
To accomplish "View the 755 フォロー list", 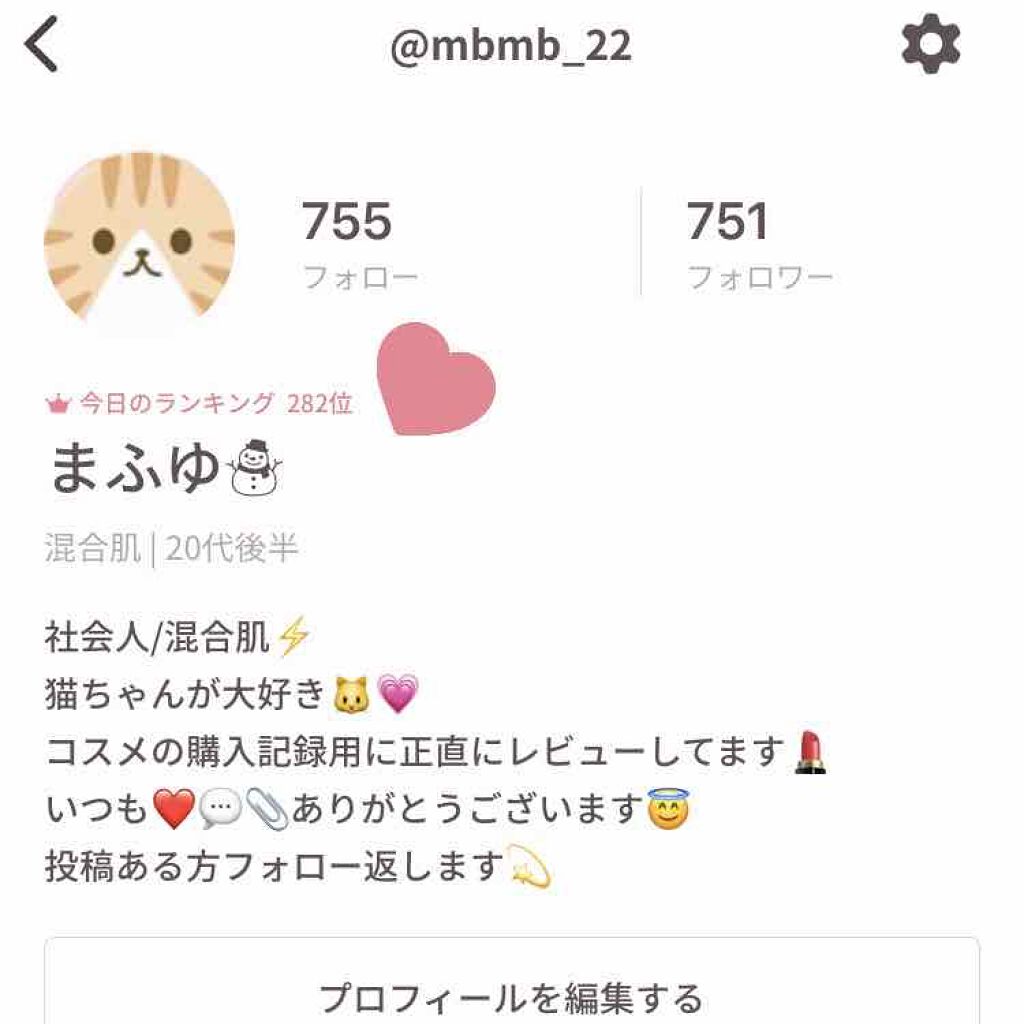I will [358, 244].
